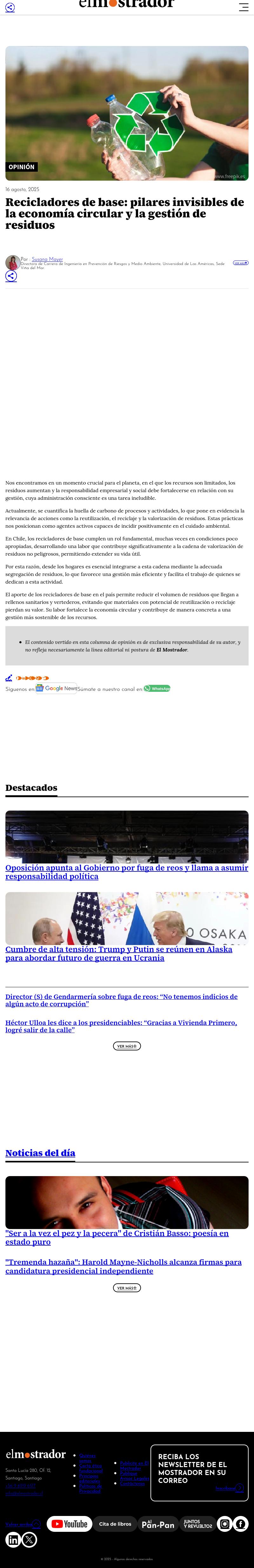The width and height of the screenshot is (254, 1568).
Task: Open the YouTube channel button
Action: click(x=70, y=1524)
